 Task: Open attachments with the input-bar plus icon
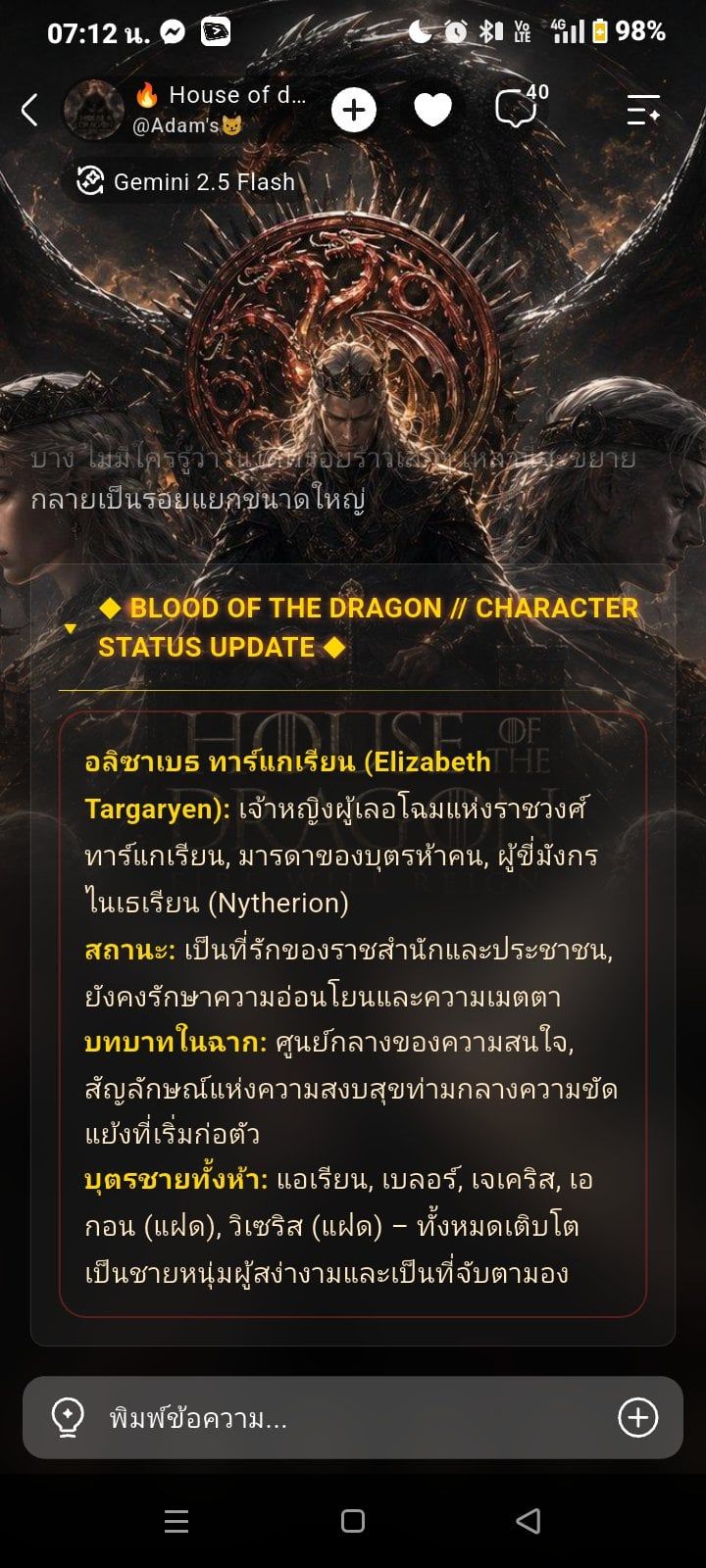tap(637, 1417)
